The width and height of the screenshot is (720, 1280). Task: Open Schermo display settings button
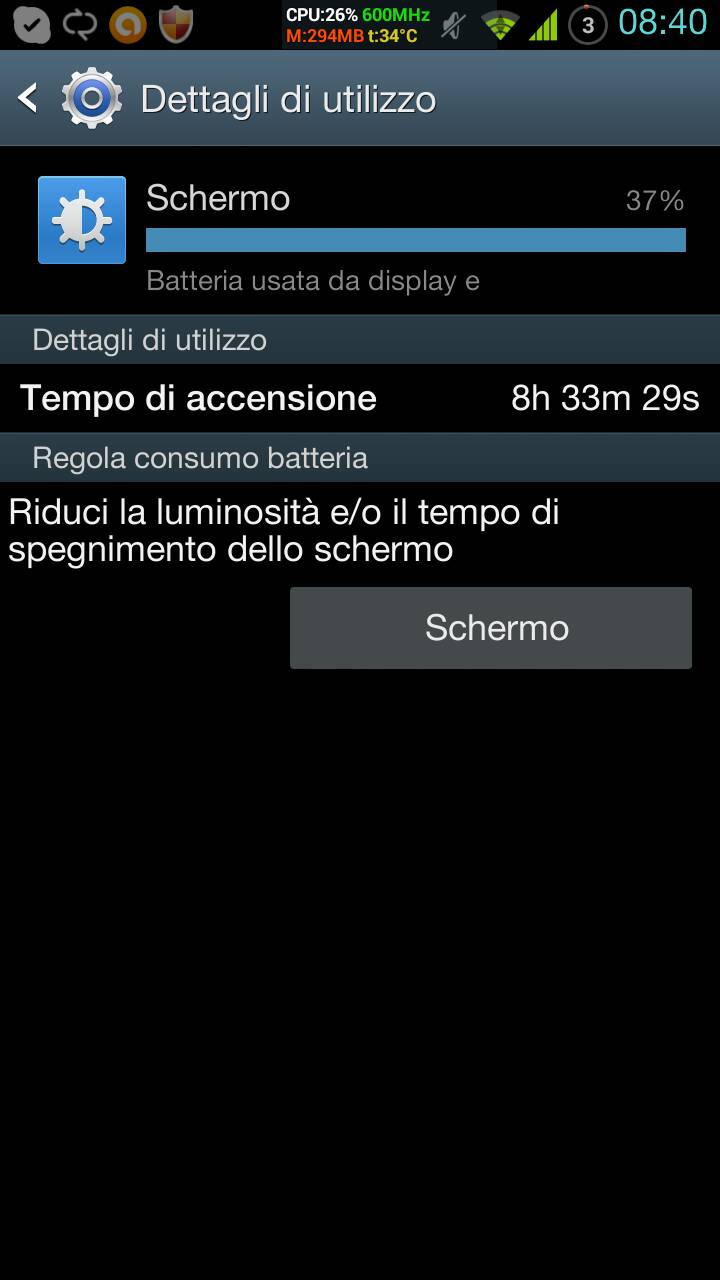coord(490,628)
